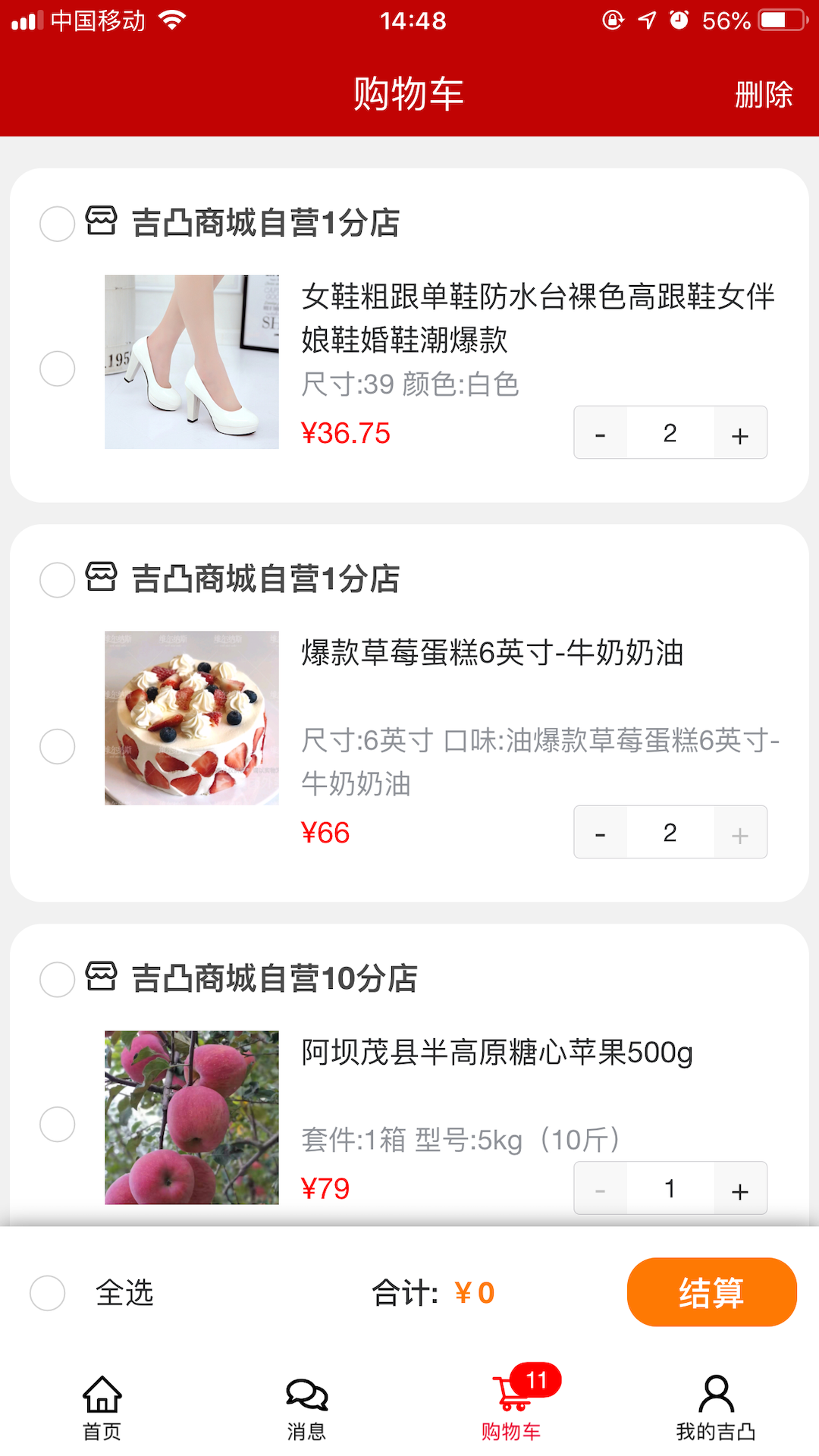Viewport: 819px width, 1456px height.
Task: Decrease quantity of the strawberry cake
Action: 601,832
